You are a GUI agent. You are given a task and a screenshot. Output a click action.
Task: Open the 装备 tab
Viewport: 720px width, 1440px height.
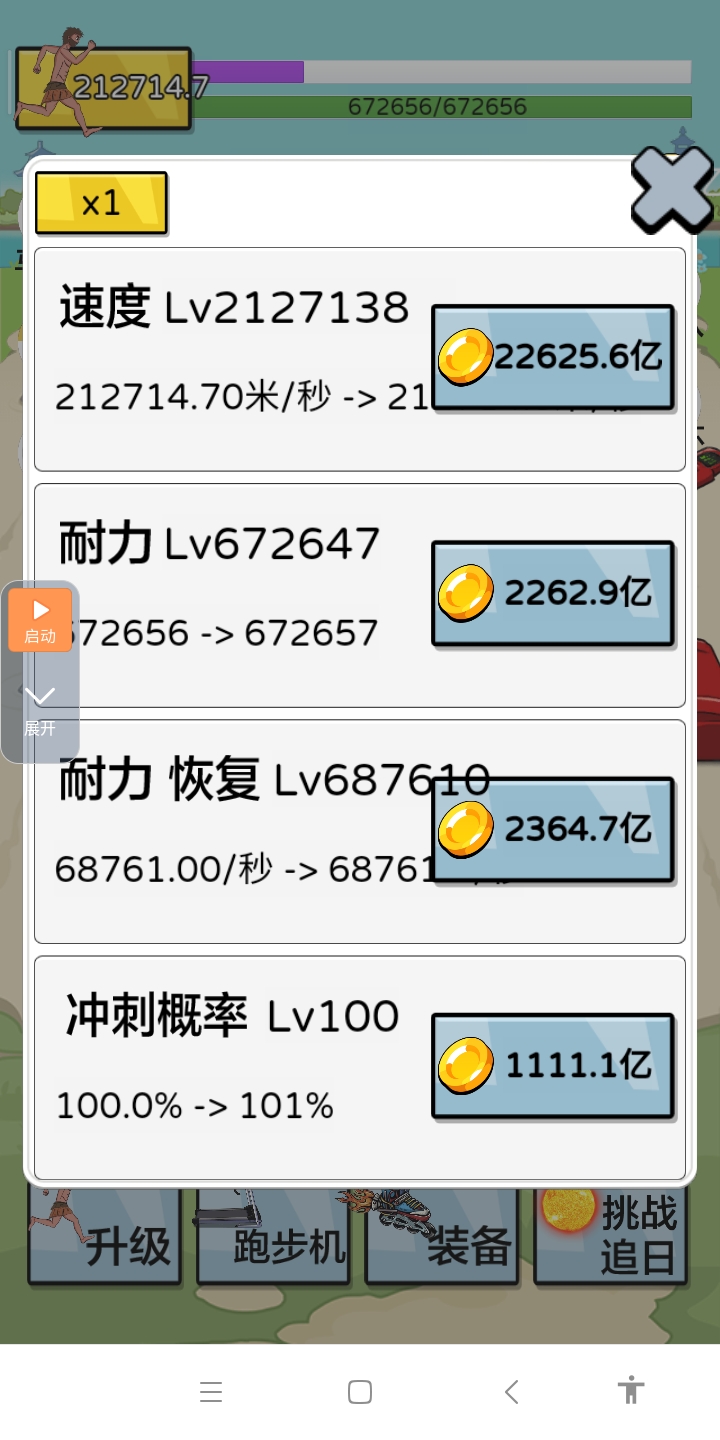442,1238
